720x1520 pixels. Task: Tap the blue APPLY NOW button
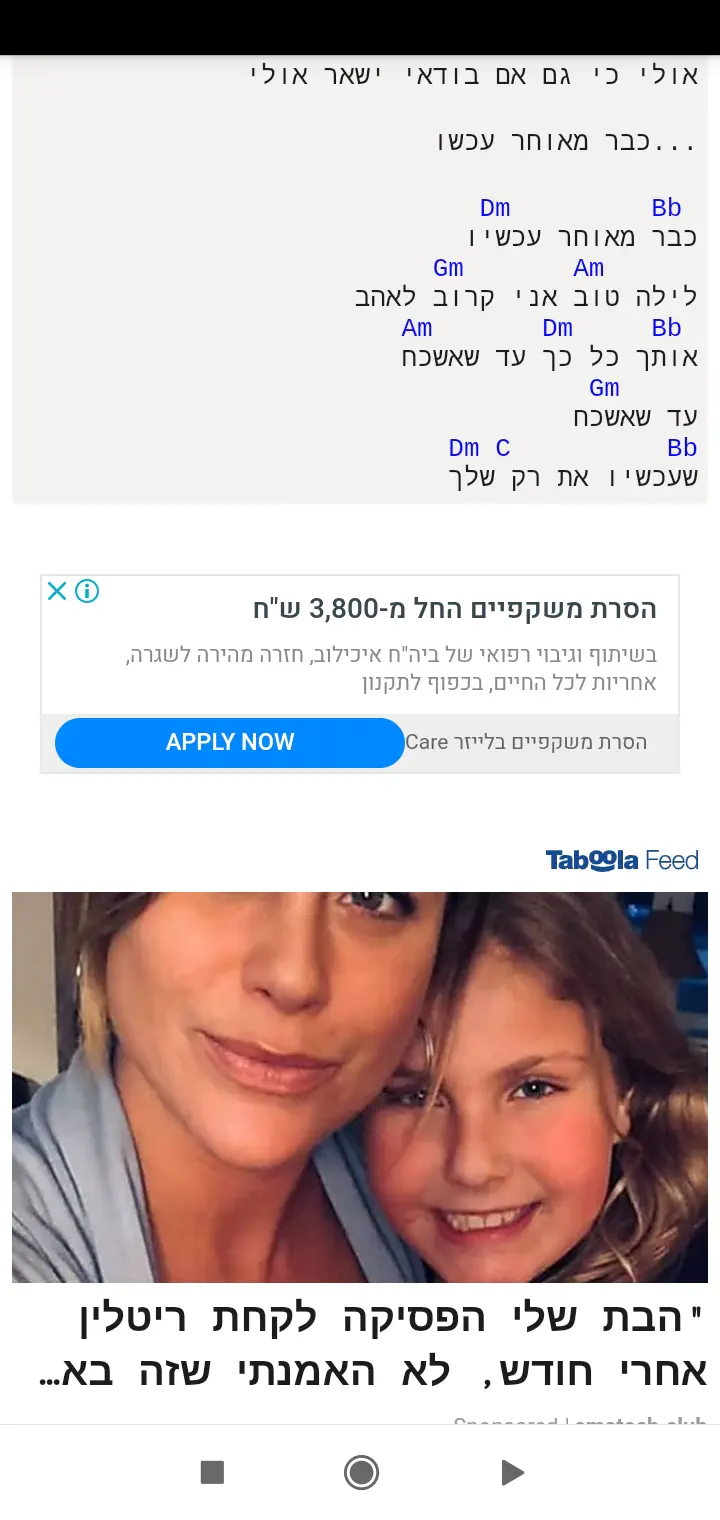coord(229,742)
